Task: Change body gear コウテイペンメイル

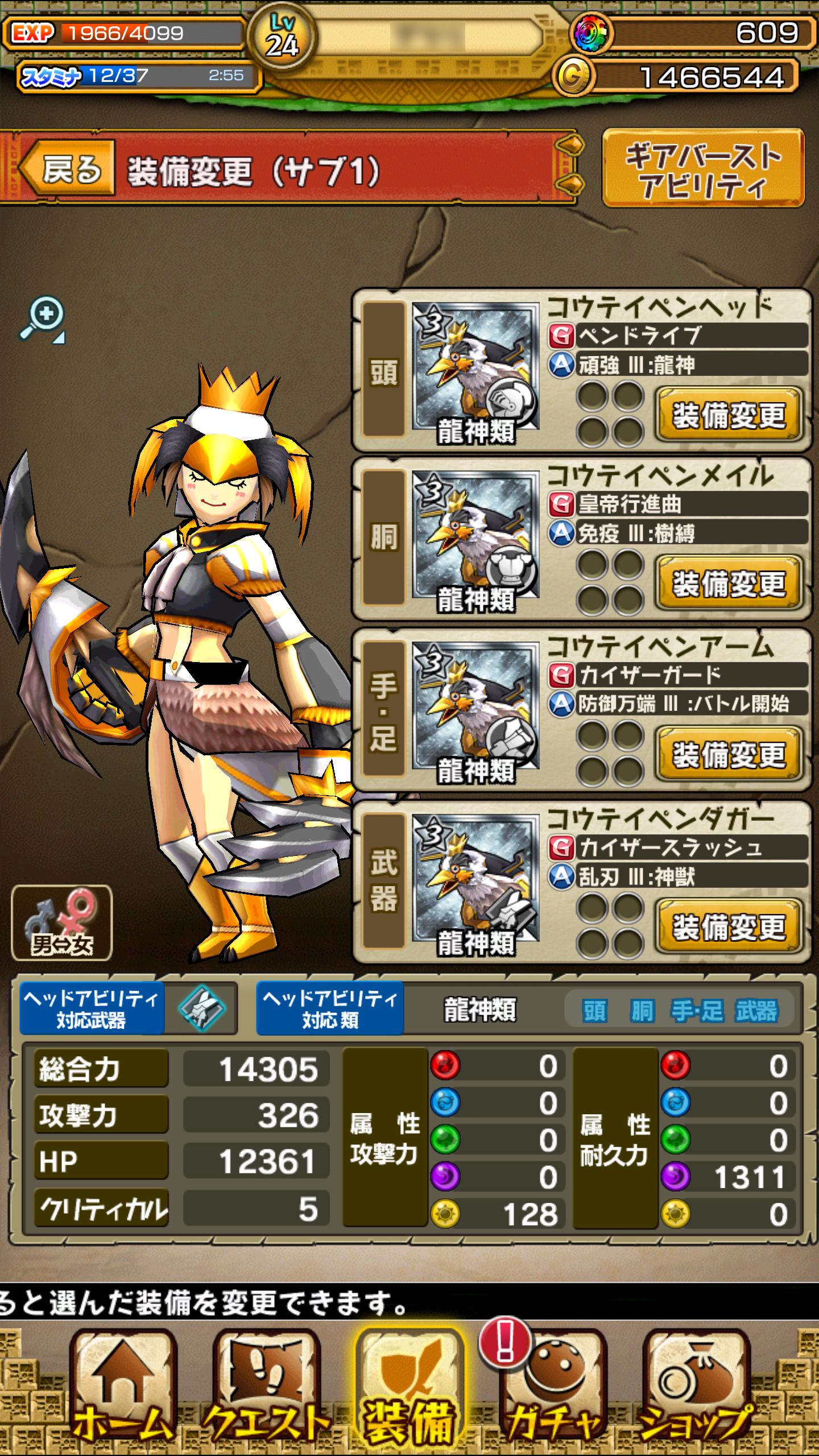Action: click(729, 584)
